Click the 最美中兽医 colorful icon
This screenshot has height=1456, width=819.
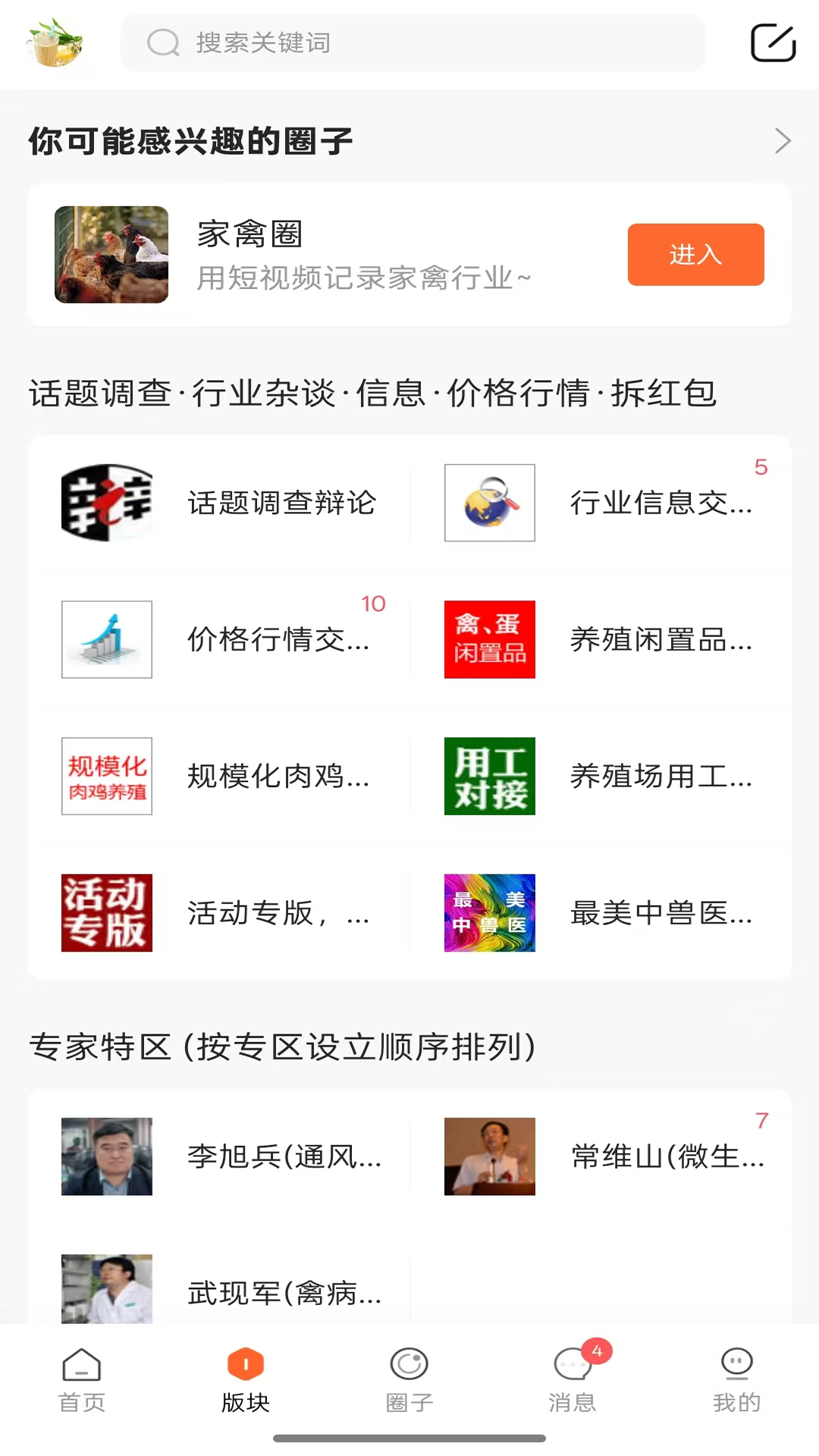(x=490, y=913)
